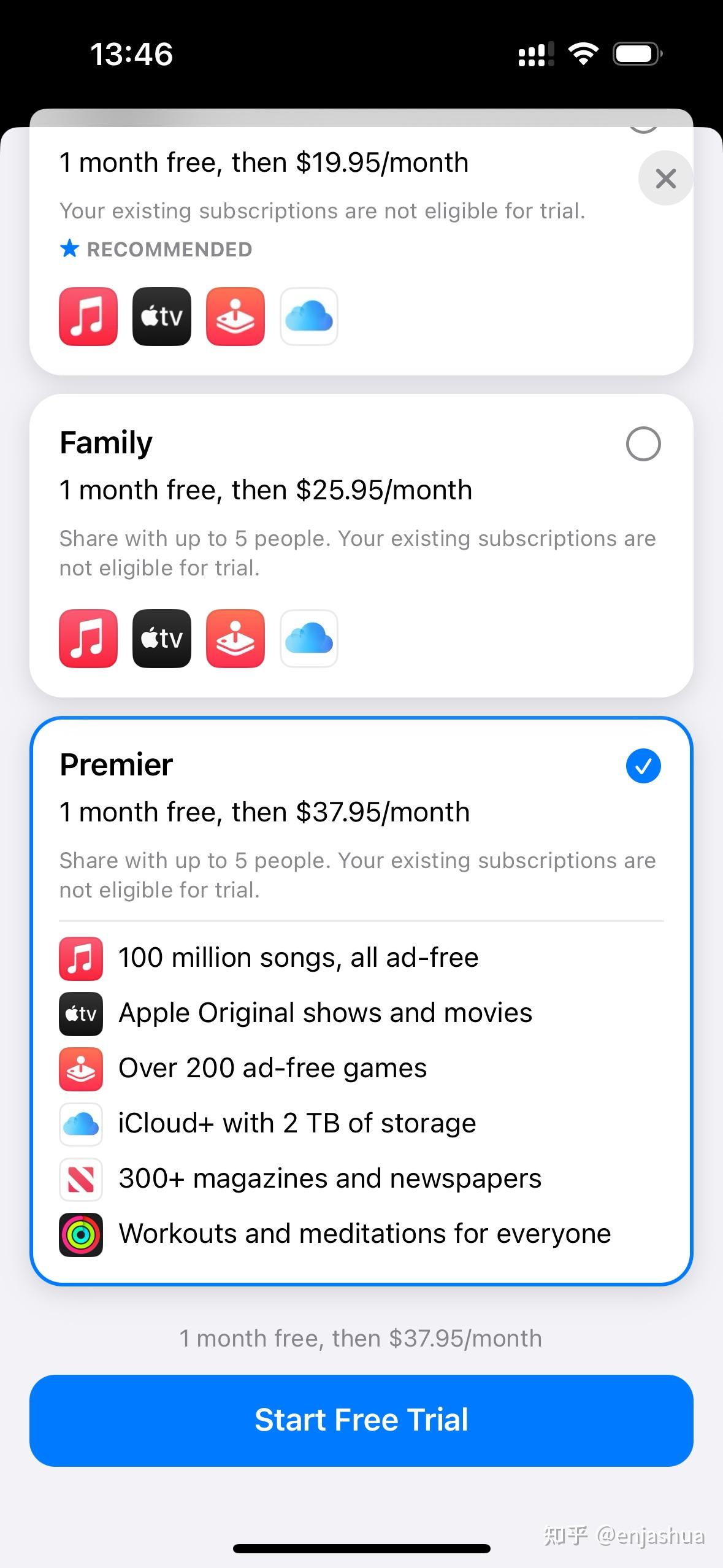This screenshot has width=723, height=1568.
Task: Click the Fitness+ icon next to workouts feature
Action: (x=80, y=1234)
